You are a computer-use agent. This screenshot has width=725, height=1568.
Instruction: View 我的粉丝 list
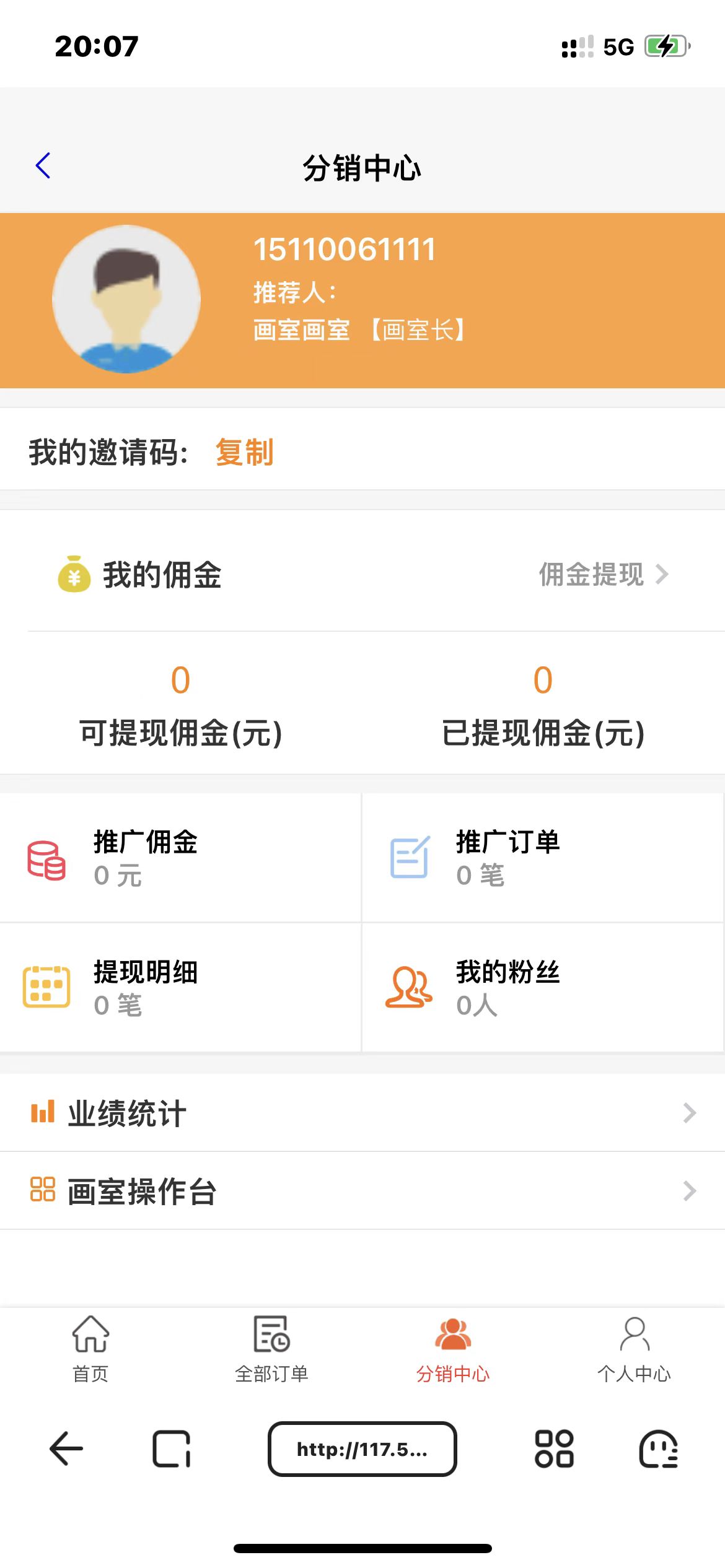pyautogui.click(x=542, y=987)
